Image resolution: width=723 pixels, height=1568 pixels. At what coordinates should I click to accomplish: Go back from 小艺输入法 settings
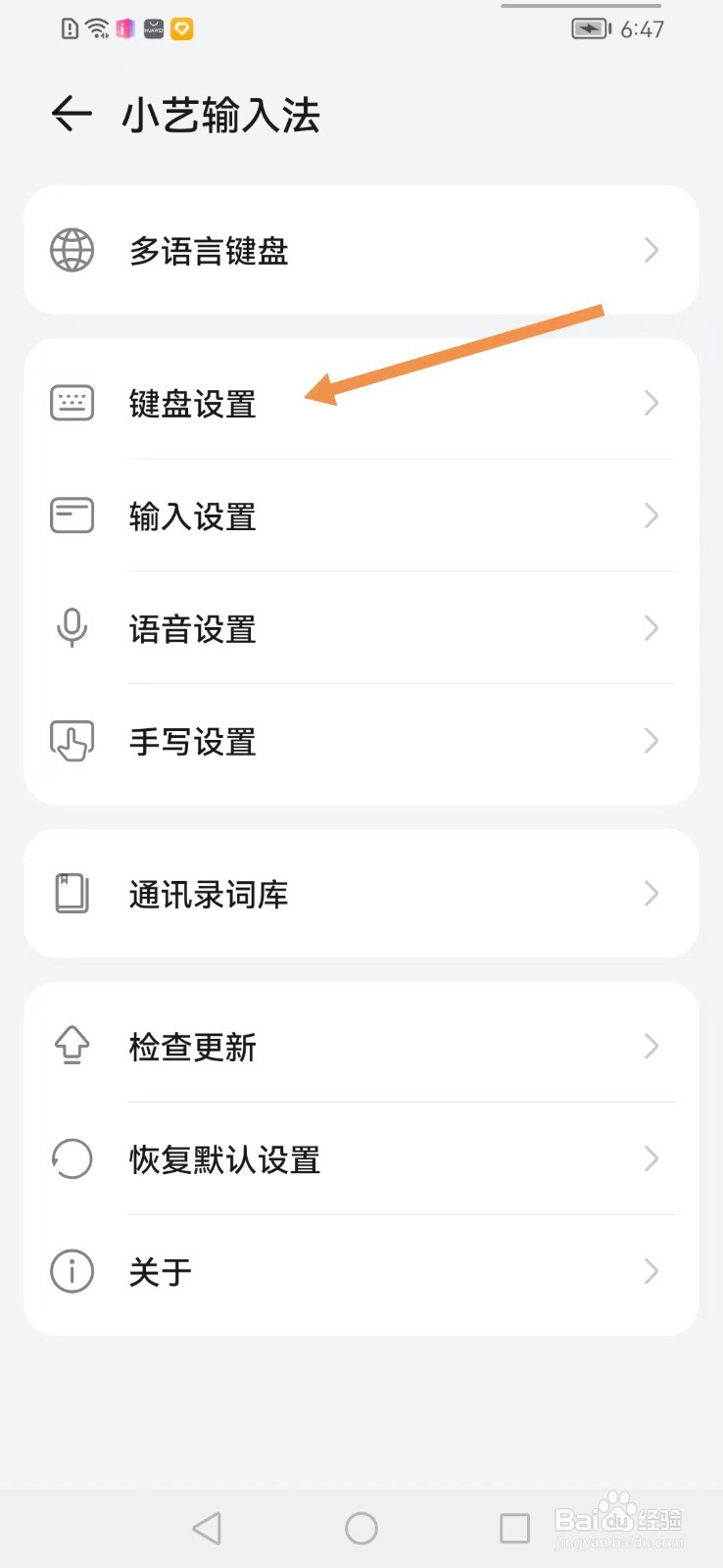click(x=72, y=115)
